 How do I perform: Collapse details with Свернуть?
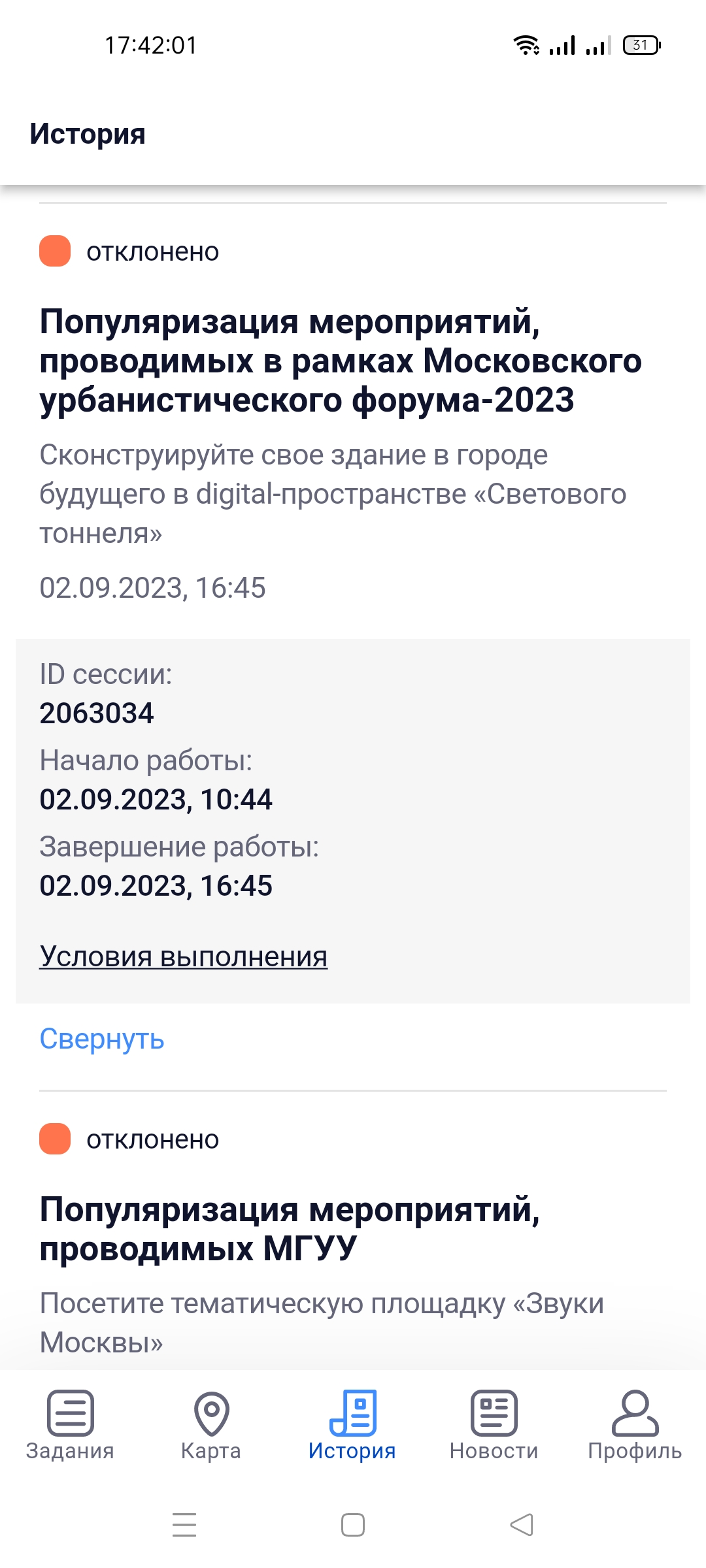[x=102, y=1039]
